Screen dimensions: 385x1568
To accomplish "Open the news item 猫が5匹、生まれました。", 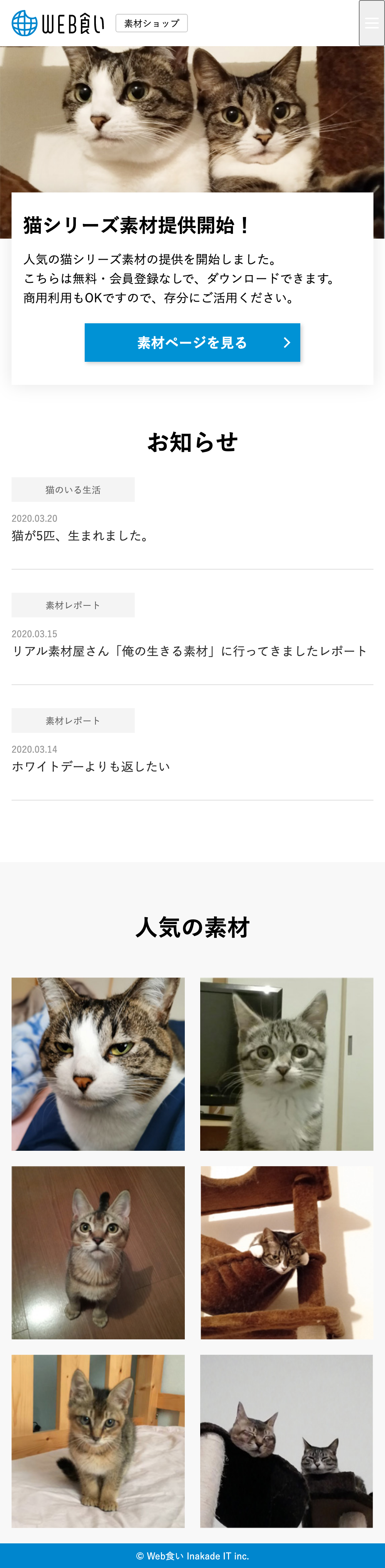I will (80, 536).
